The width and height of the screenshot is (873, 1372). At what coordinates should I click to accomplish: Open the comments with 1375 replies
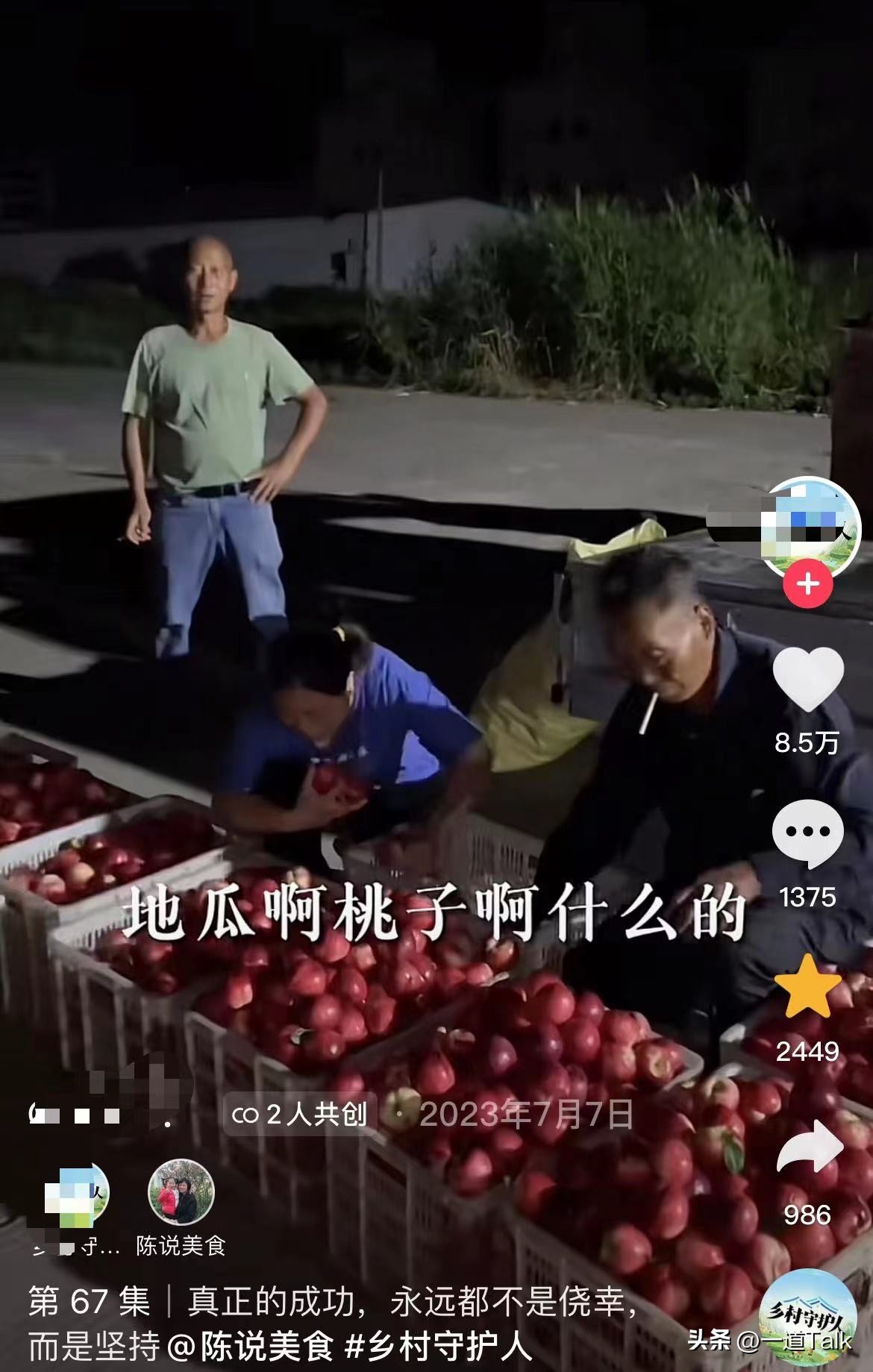click(x=807, y=833)
